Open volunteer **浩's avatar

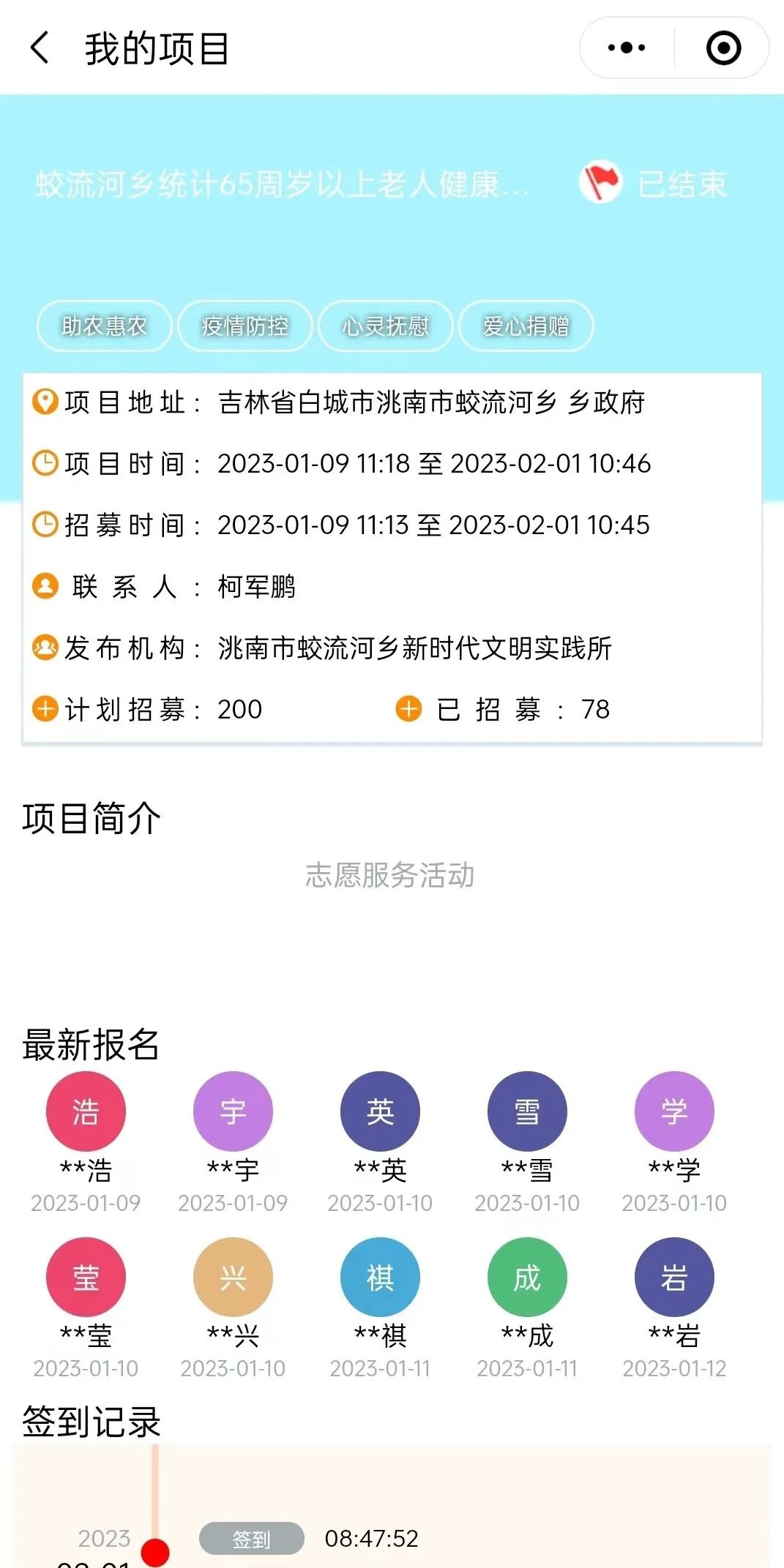coord(86,1111)
